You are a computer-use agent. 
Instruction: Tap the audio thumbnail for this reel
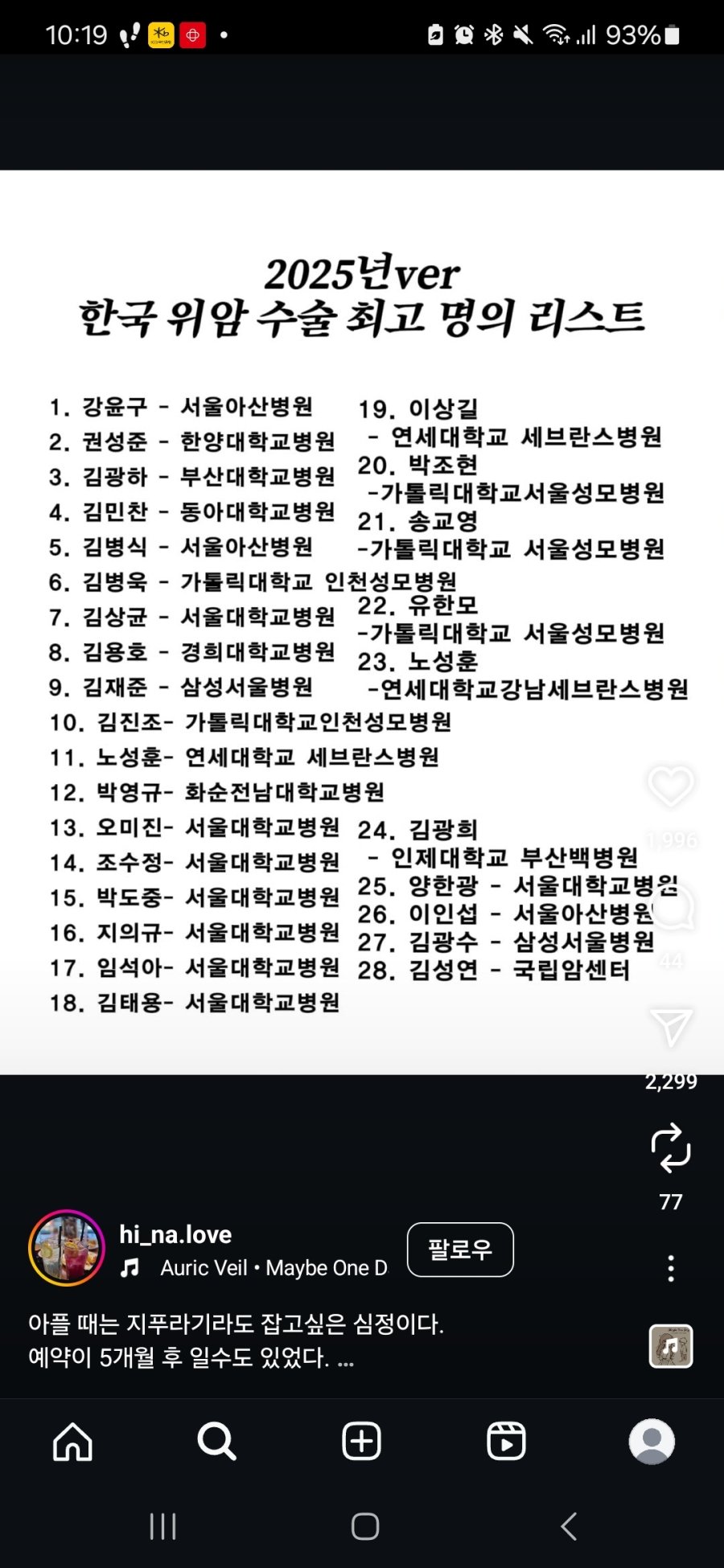671,1346
